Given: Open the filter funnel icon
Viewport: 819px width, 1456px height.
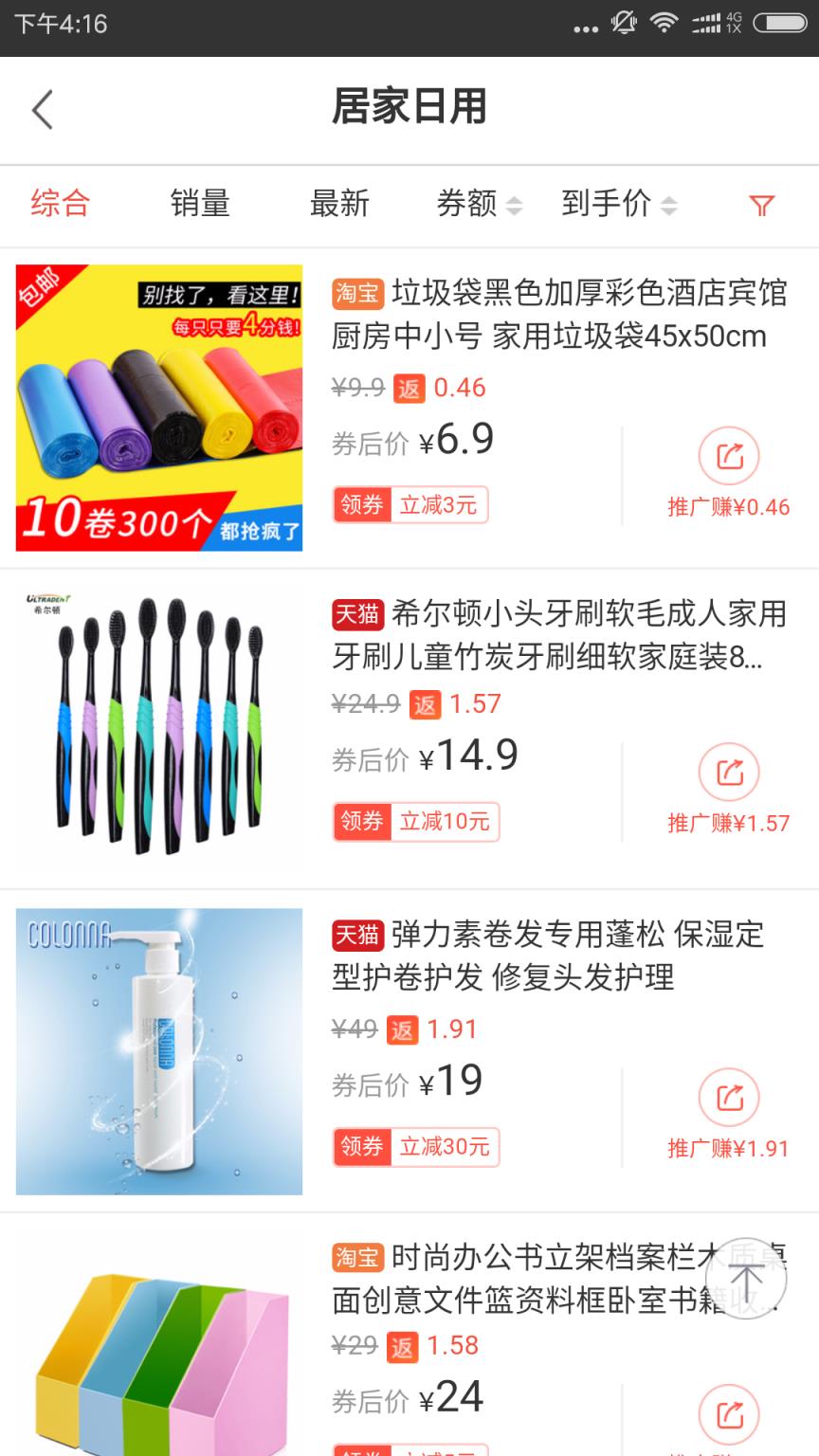Looking at the screenshot, I should [x=762, y=205].
